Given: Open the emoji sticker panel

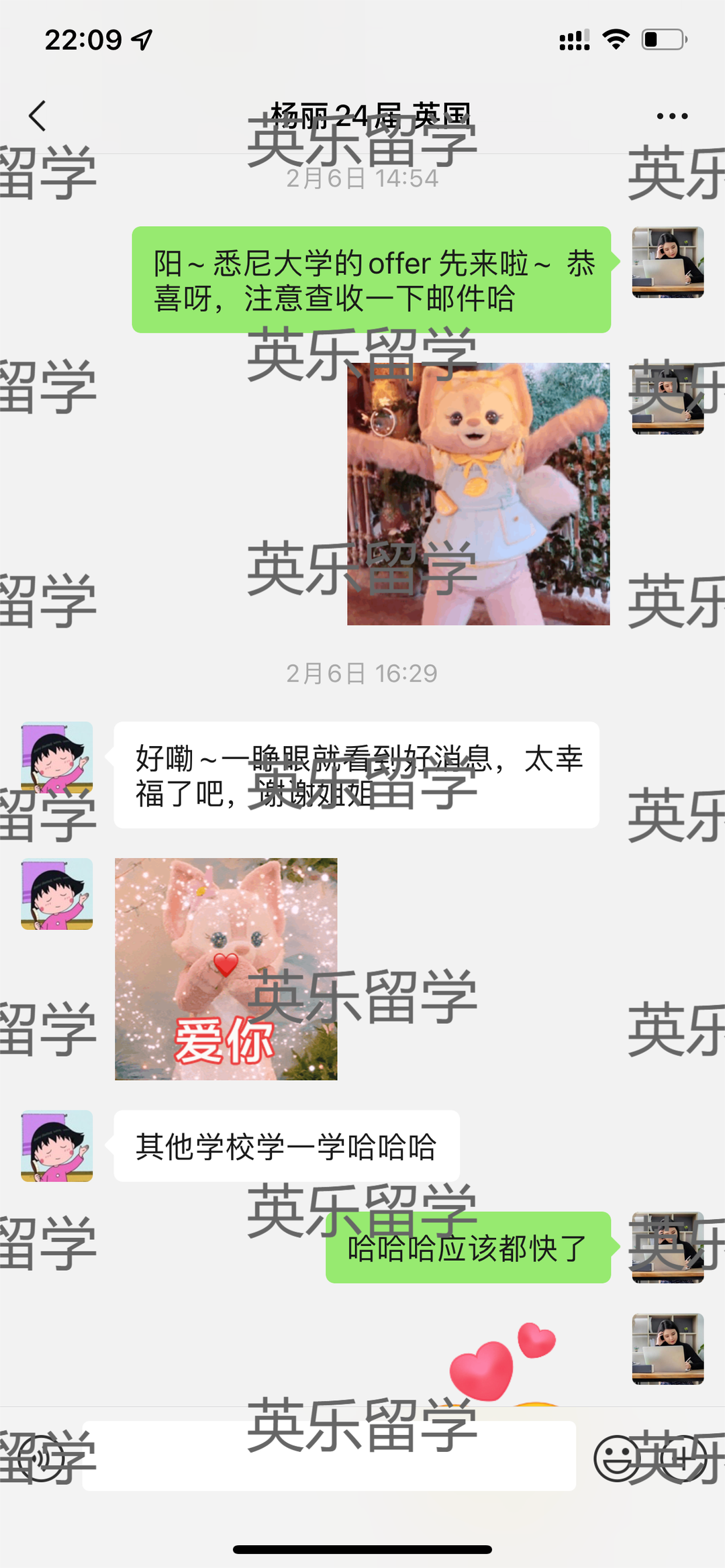Looking at the screenshot, I should 616,1458.
